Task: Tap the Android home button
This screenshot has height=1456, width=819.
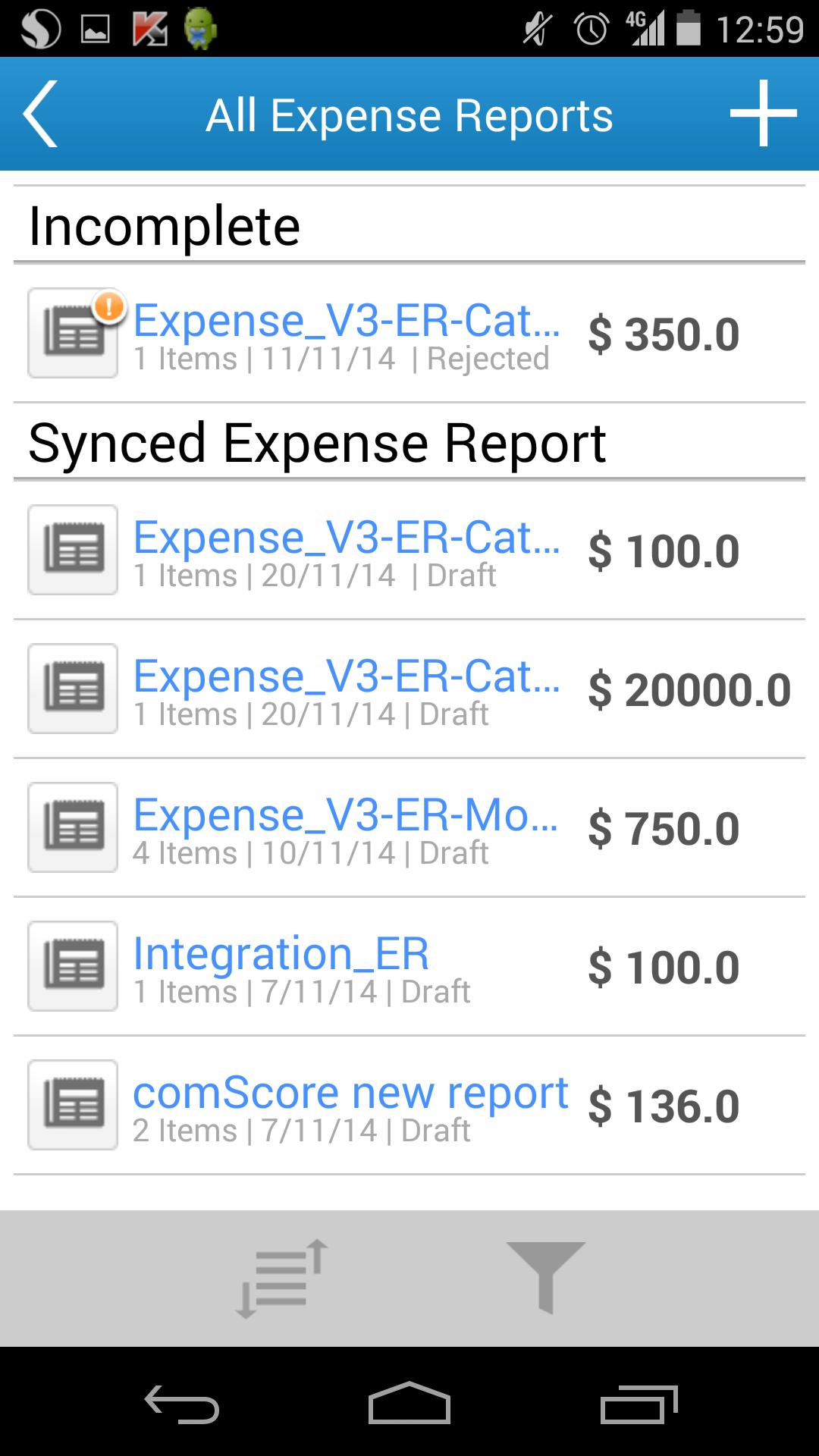Action: tap(409, 1401)
